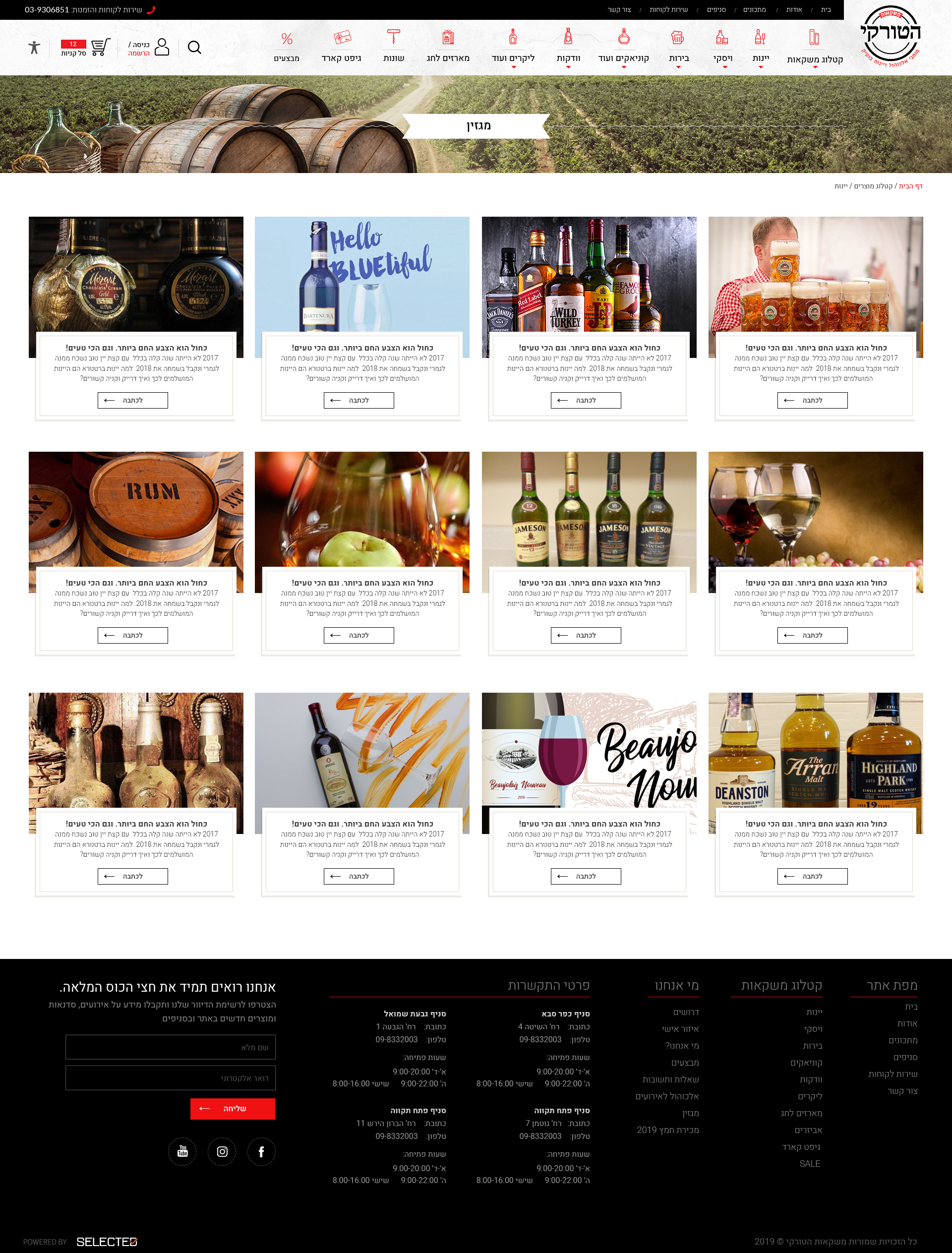Enter your name in שם מלא field
Viewport: 952px width, 1253px height.
pos(171,1047)
